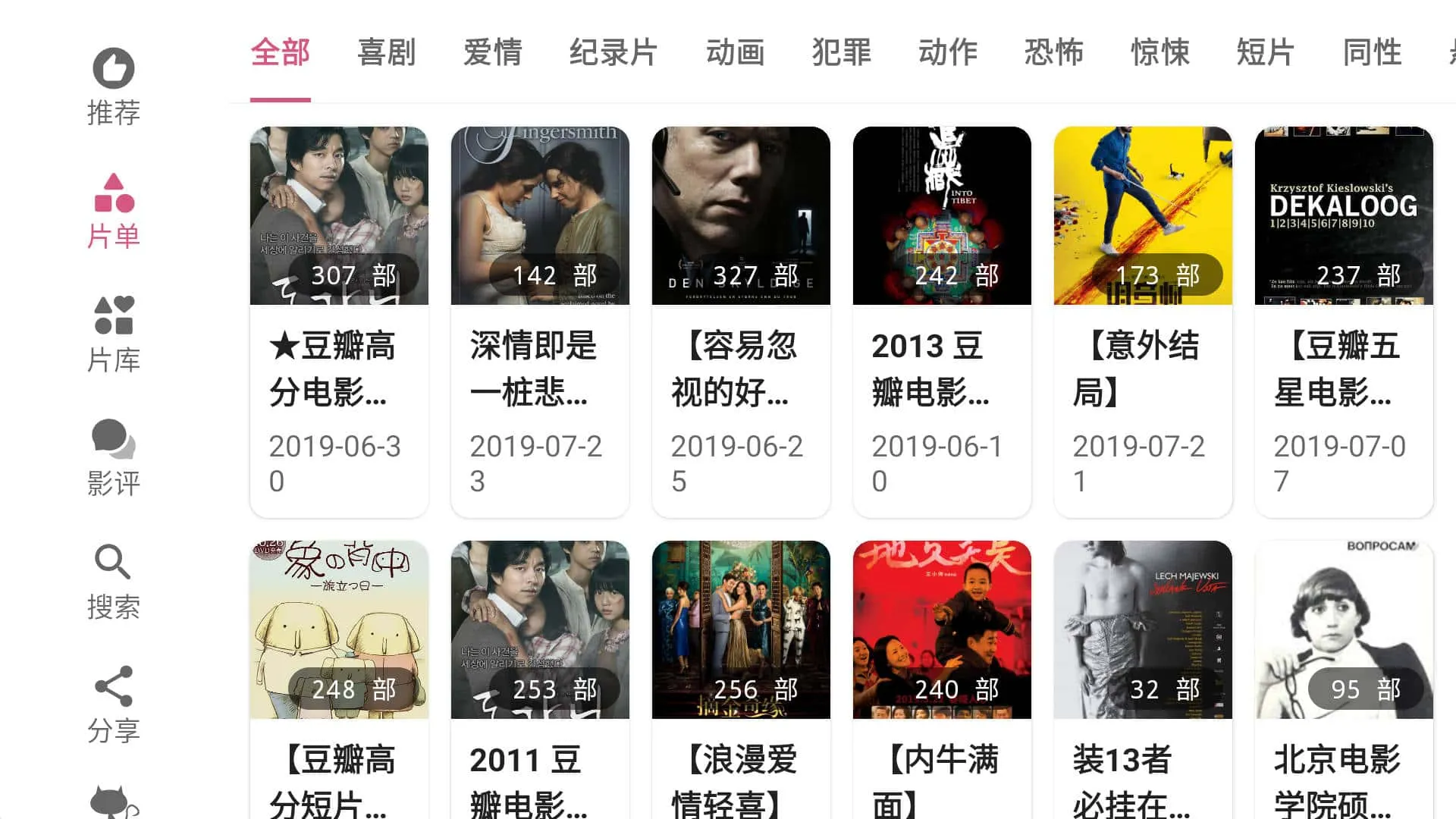Switch to the 爱情 category tab
The width and height of the screenshot is (1456, 819).
point(493,53)
